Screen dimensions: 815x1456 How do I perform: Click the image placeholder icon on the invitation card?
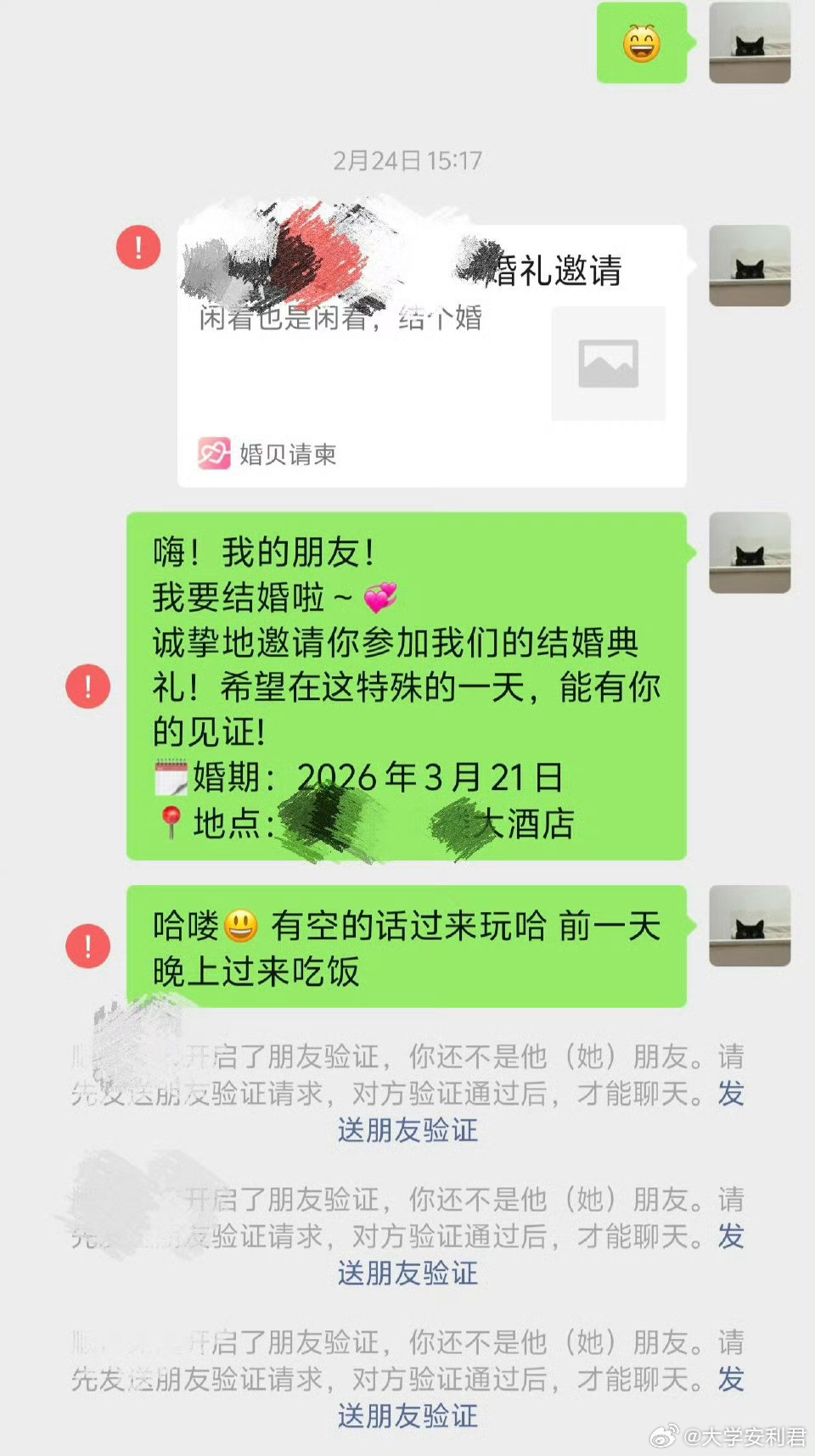607,365
